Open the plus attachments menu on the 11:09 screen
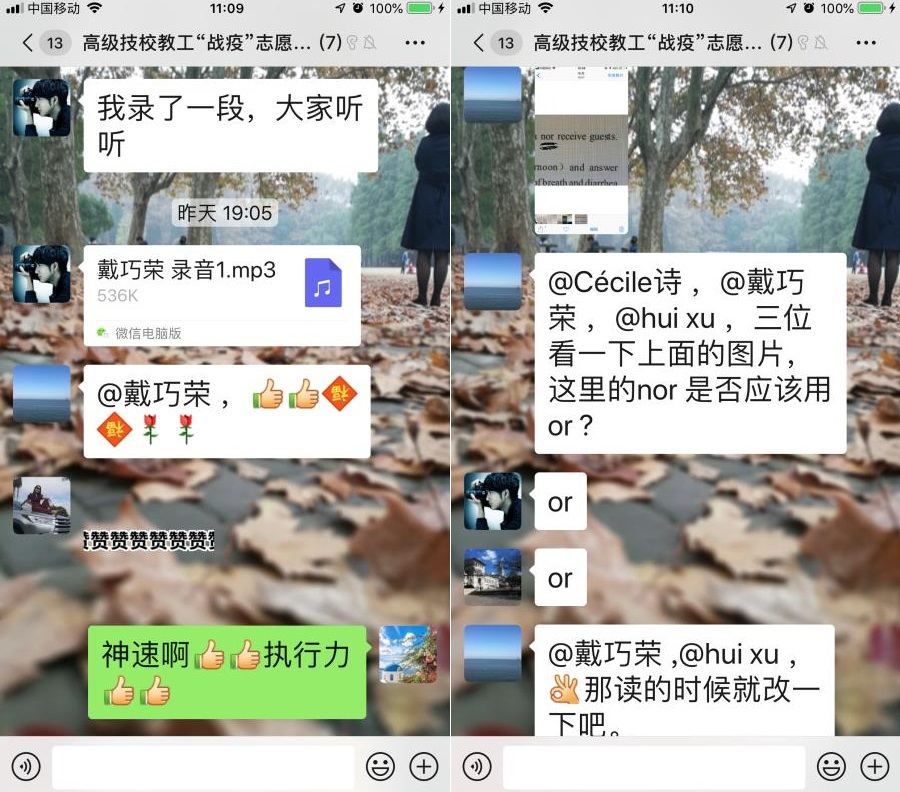This screenshot has height=792, width=900. (424, 767)
